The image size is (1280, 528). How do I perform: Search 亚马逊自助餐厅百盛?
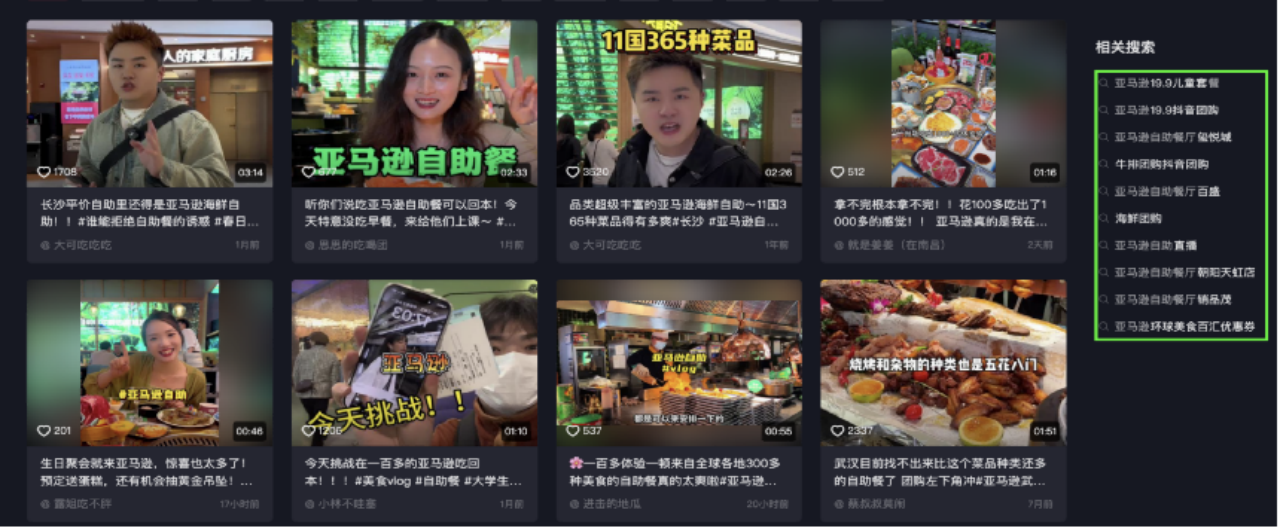coord(1166,191)
